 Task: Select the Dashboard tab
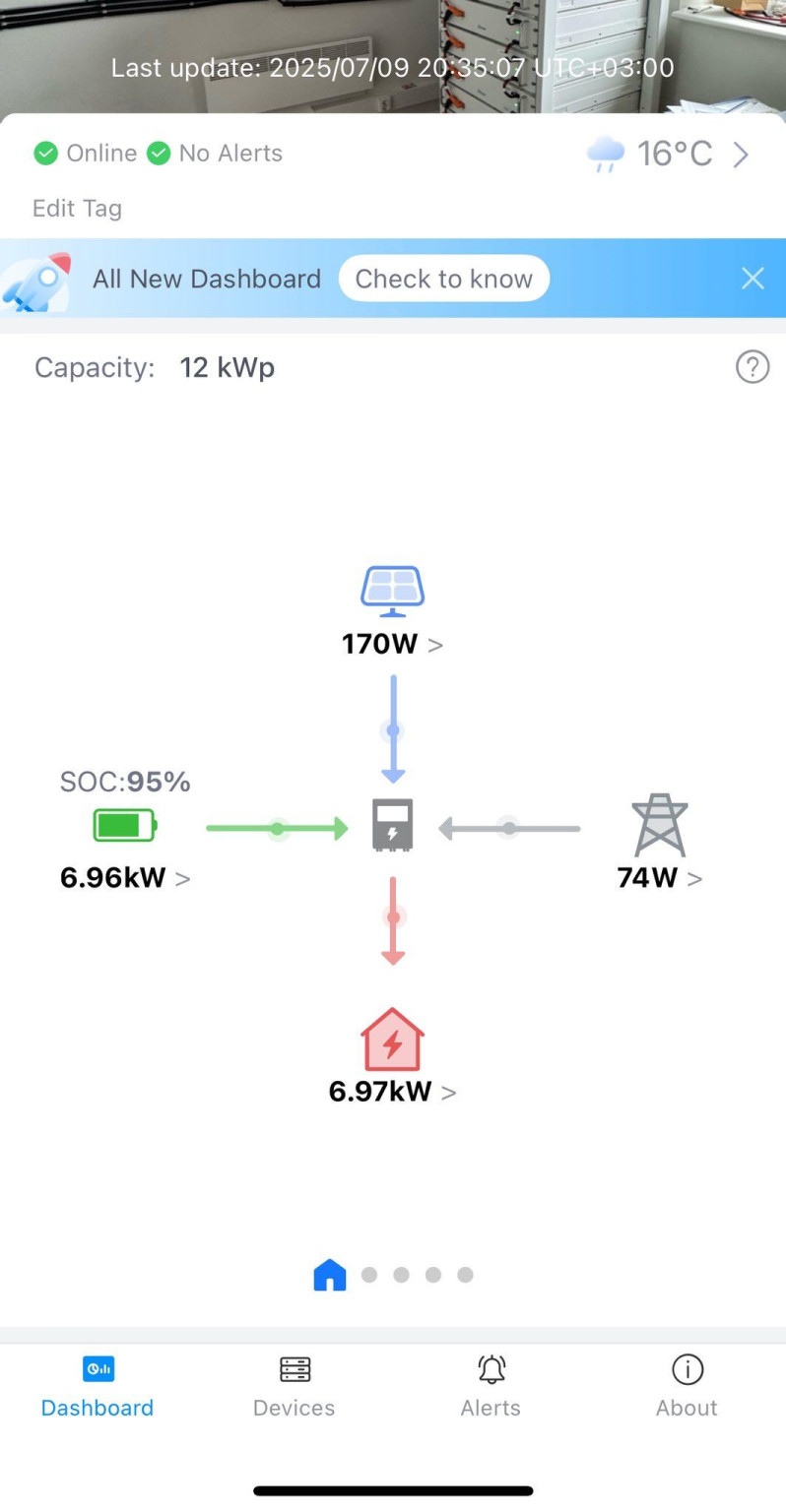click(98, 1386)
